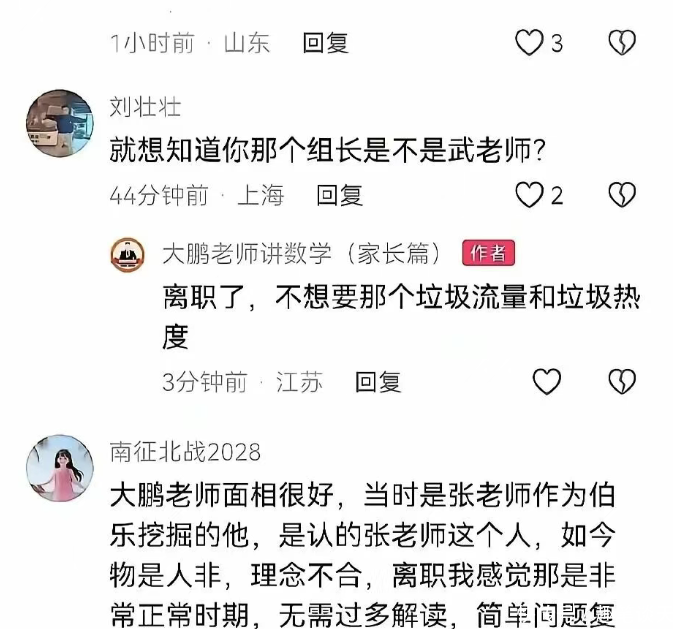Like the comment from Shandong posted 1小时前
681x629 pixels.
(529, 43)
